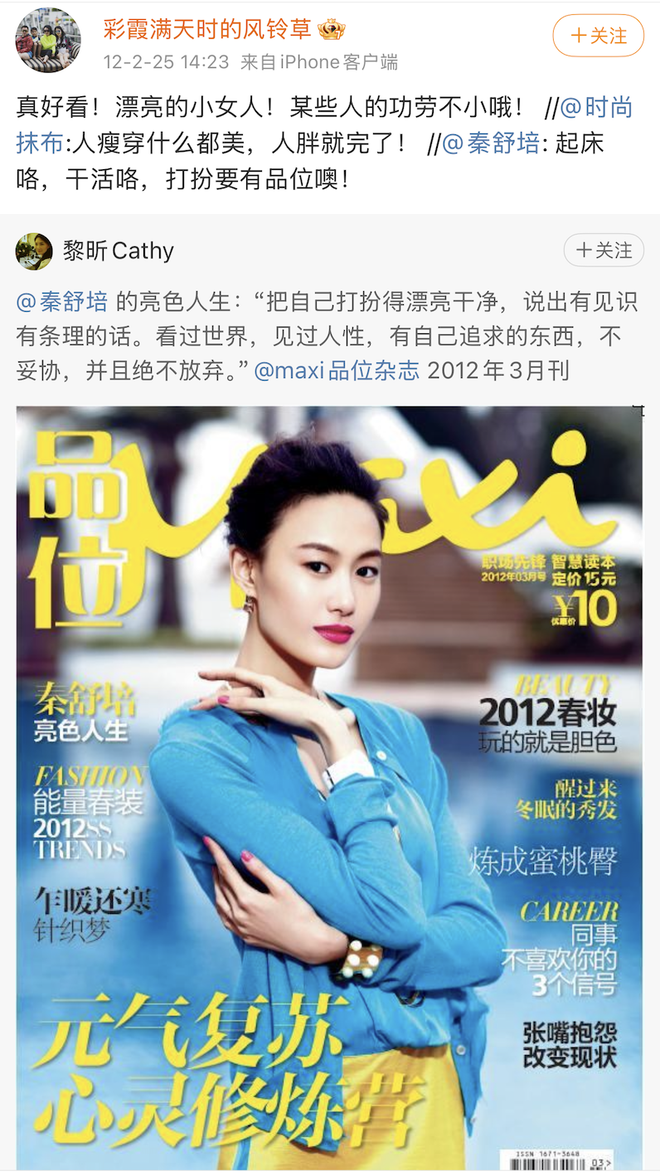View the magazine cover image full size

point(330,788)
